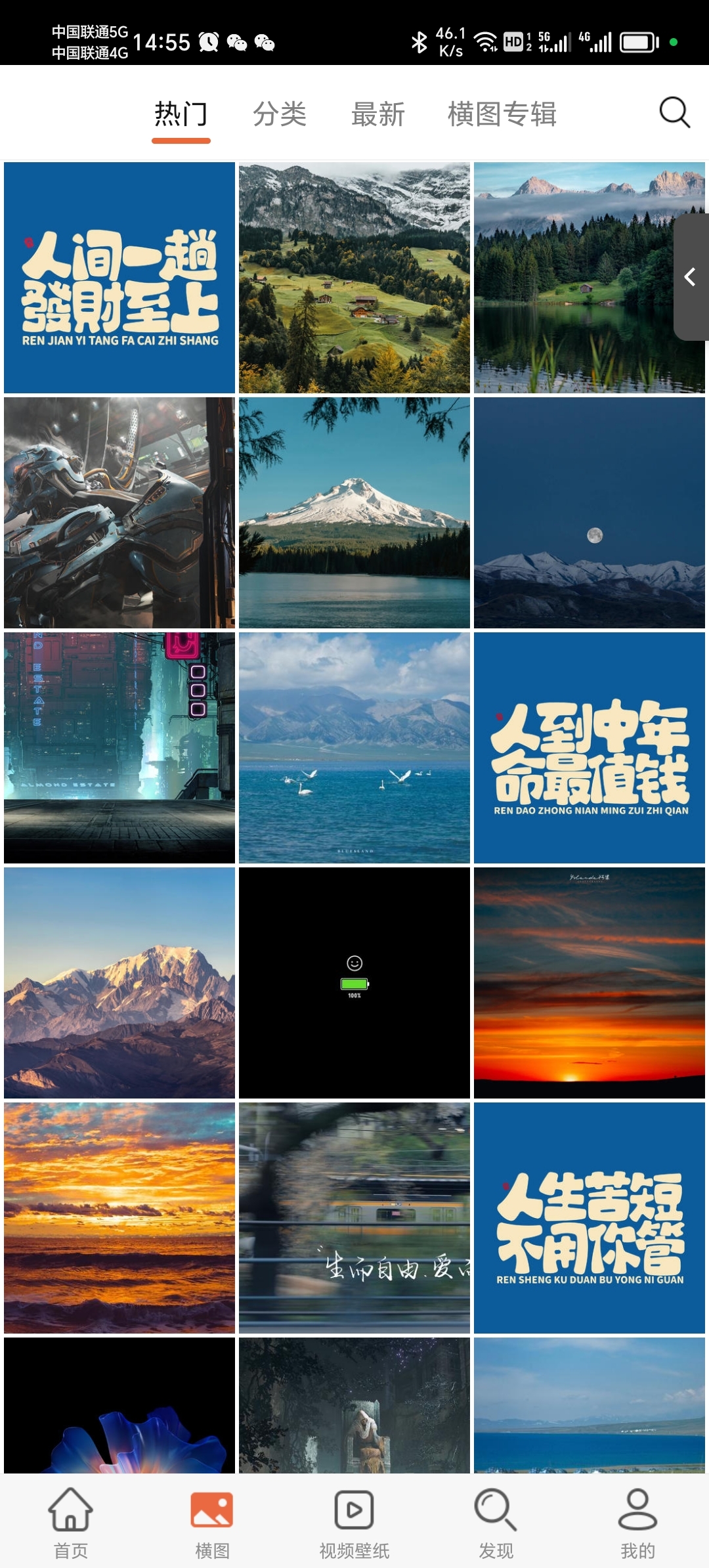Open 视频壁纸 in bottom navigation

pos(354,1523)
